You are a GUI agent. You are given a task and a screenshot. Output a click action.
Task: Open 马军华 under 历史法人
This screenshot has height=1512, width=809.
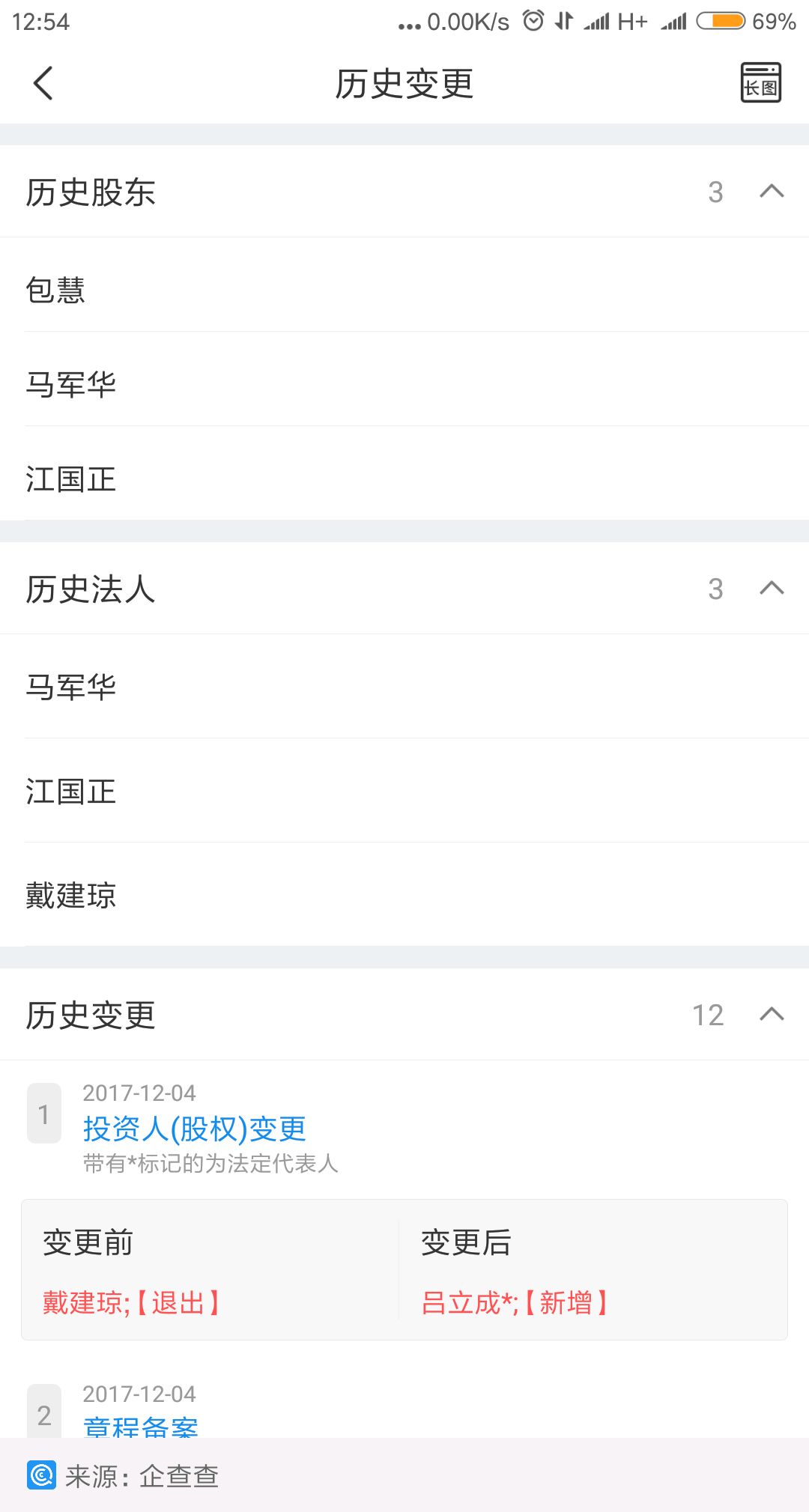[x=404, y=687]
